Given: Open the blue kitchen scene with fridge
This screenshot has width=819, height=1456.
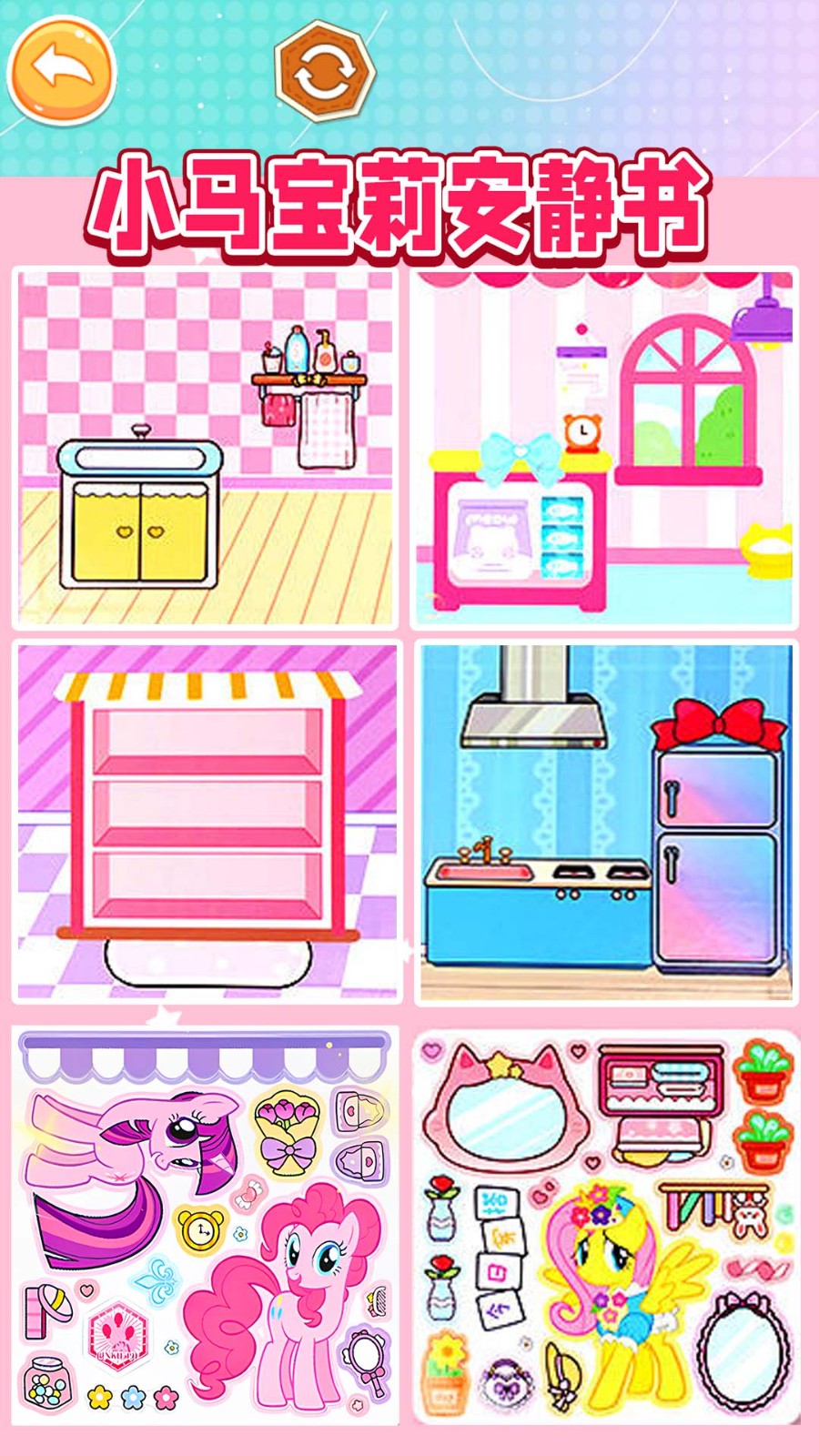Looking at the screenshot, I should pos(606,823).
